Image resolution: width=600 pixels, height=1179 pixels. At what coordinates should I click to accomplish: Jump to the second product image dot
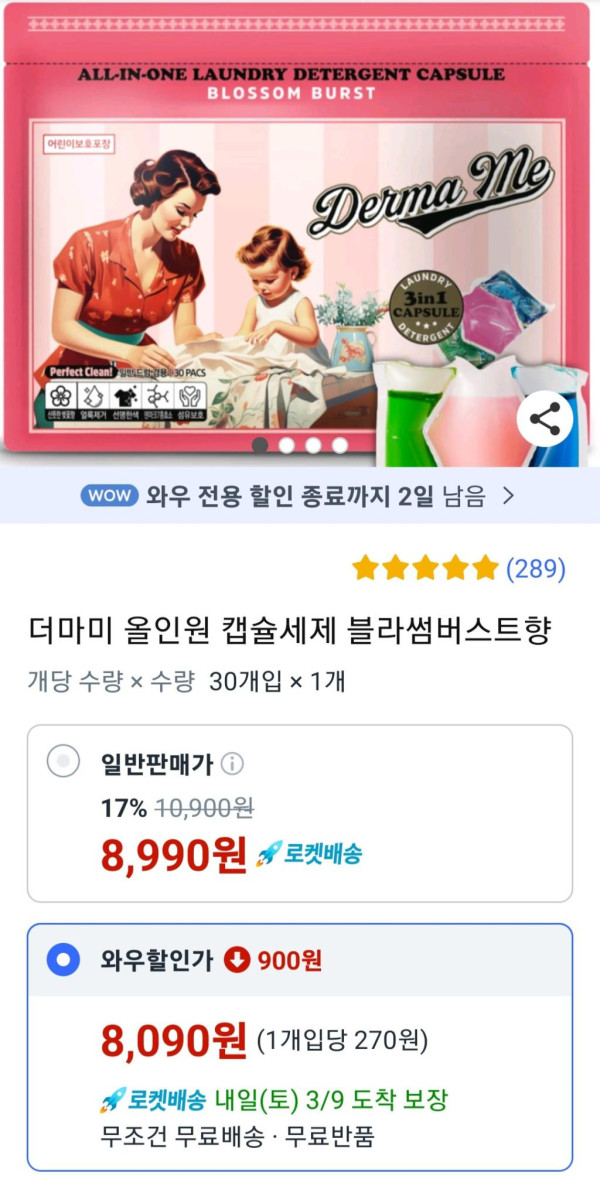click(287, 446)
